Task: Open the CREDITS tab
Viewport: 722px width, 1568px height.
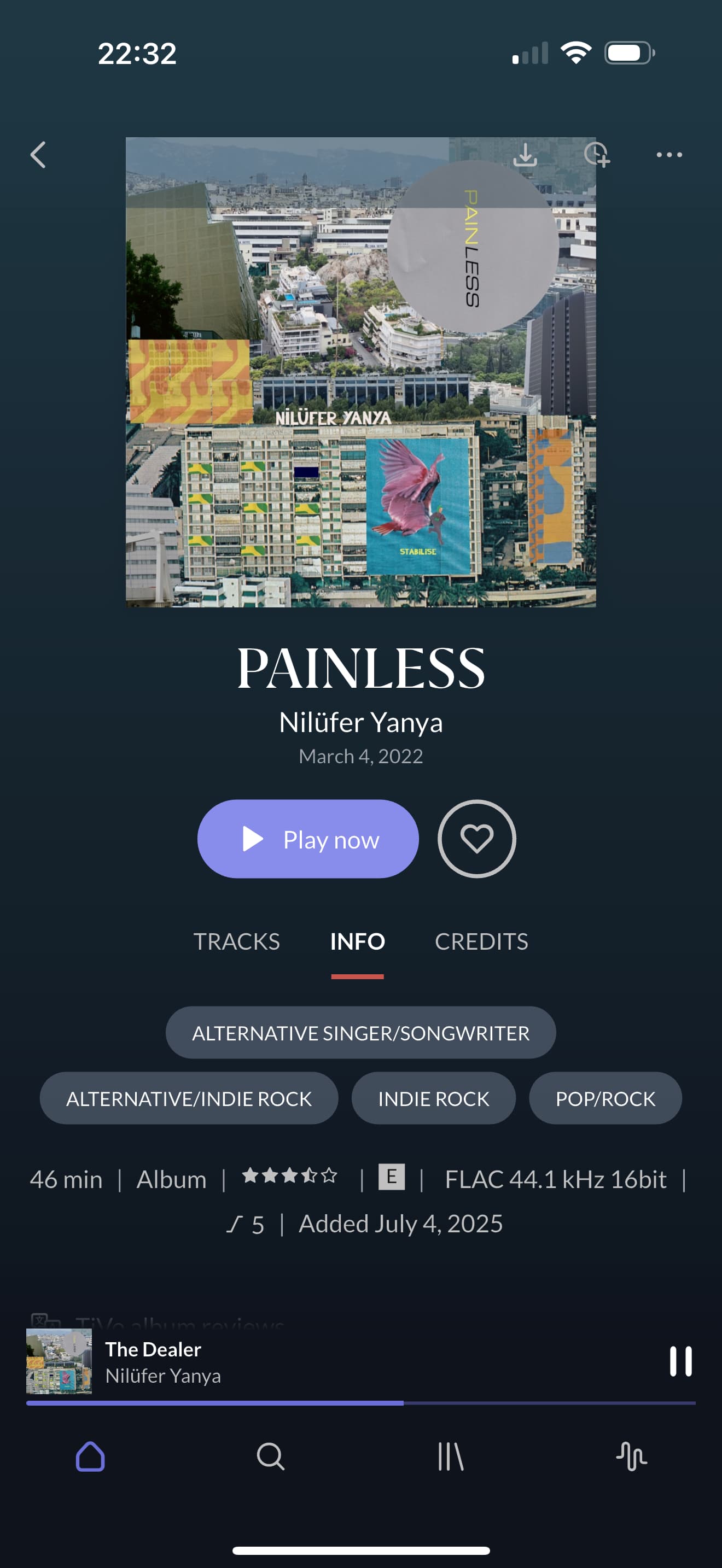Action: (481, 941)
